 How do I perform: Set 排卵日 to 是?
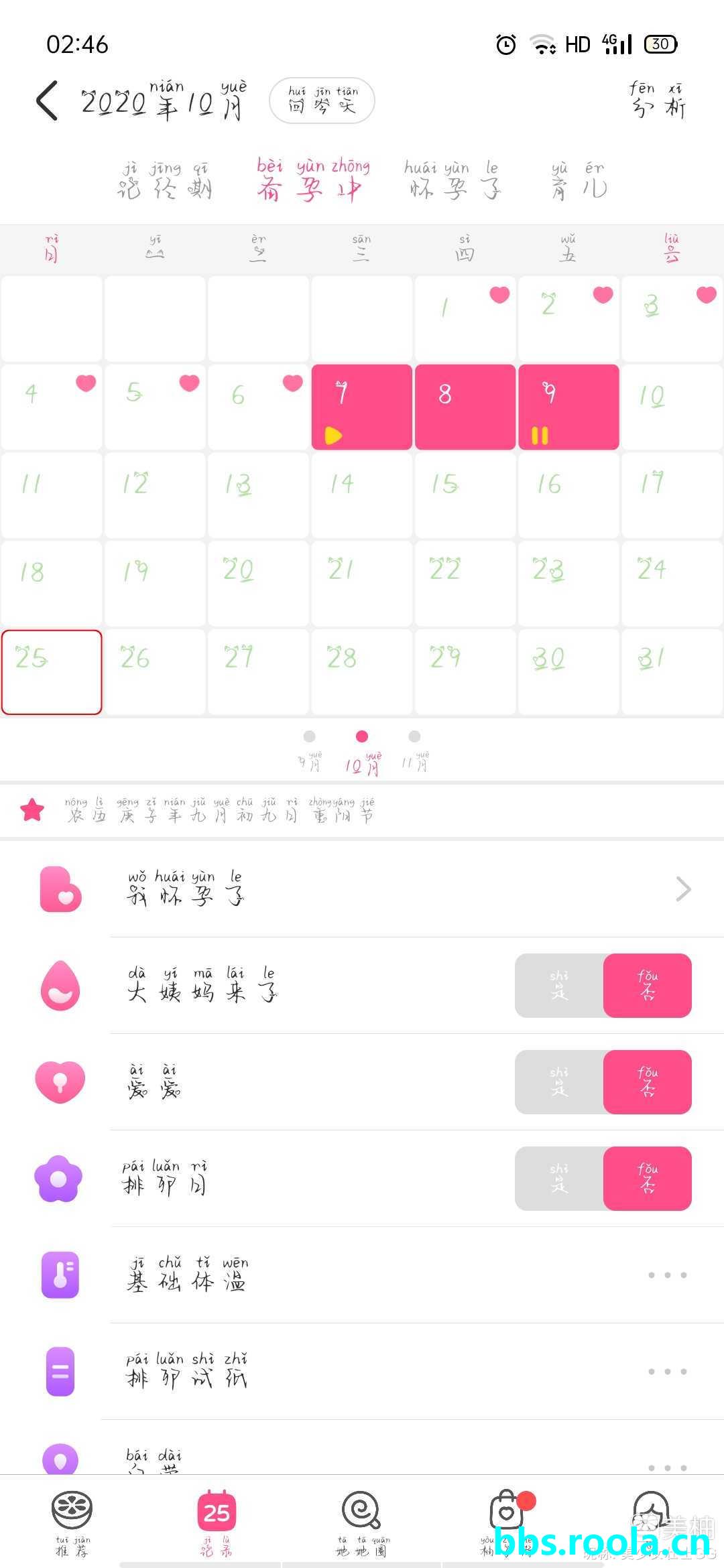pos(559,1179)
